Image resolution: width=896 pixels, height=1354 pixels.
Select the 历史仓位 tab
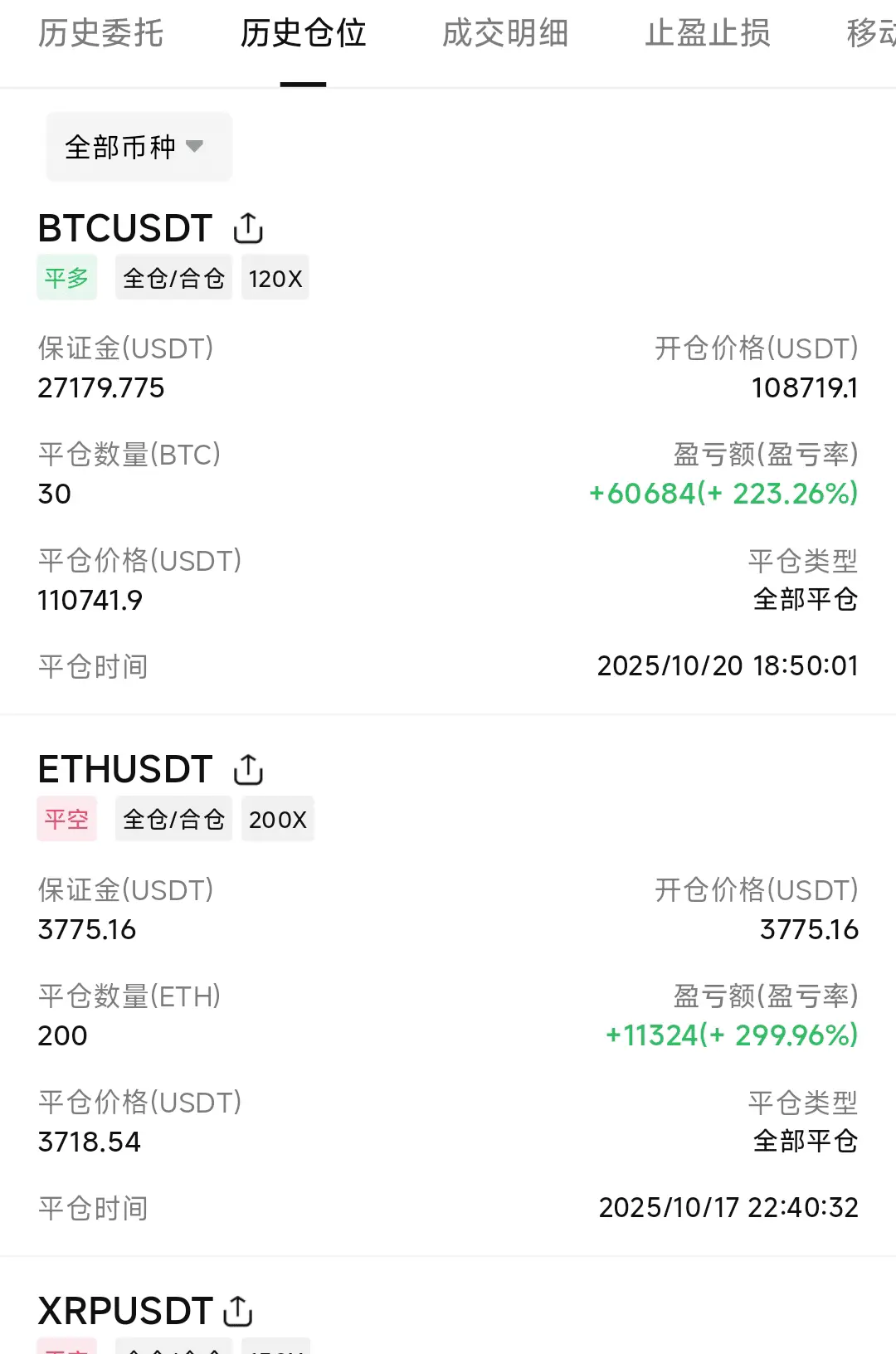303,34
